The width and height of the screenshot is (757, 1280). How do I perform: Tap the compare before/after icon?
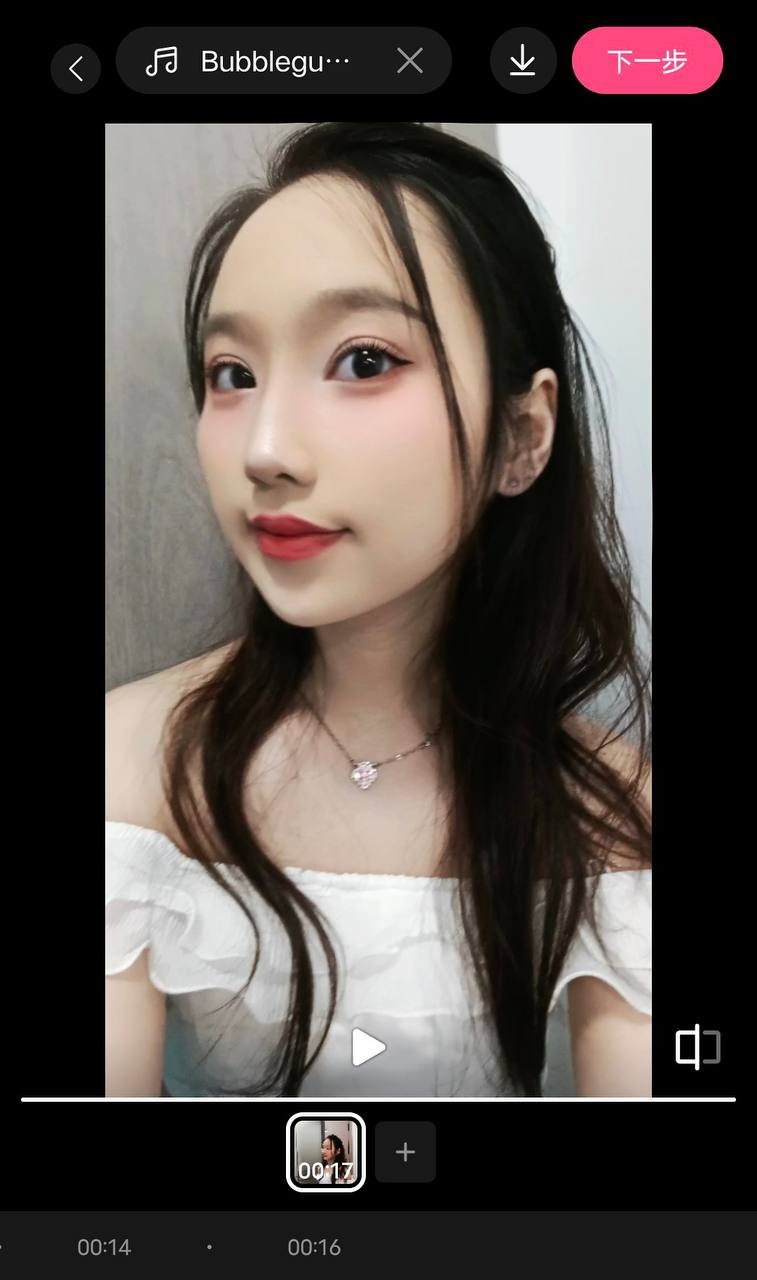coord(698,1047)
